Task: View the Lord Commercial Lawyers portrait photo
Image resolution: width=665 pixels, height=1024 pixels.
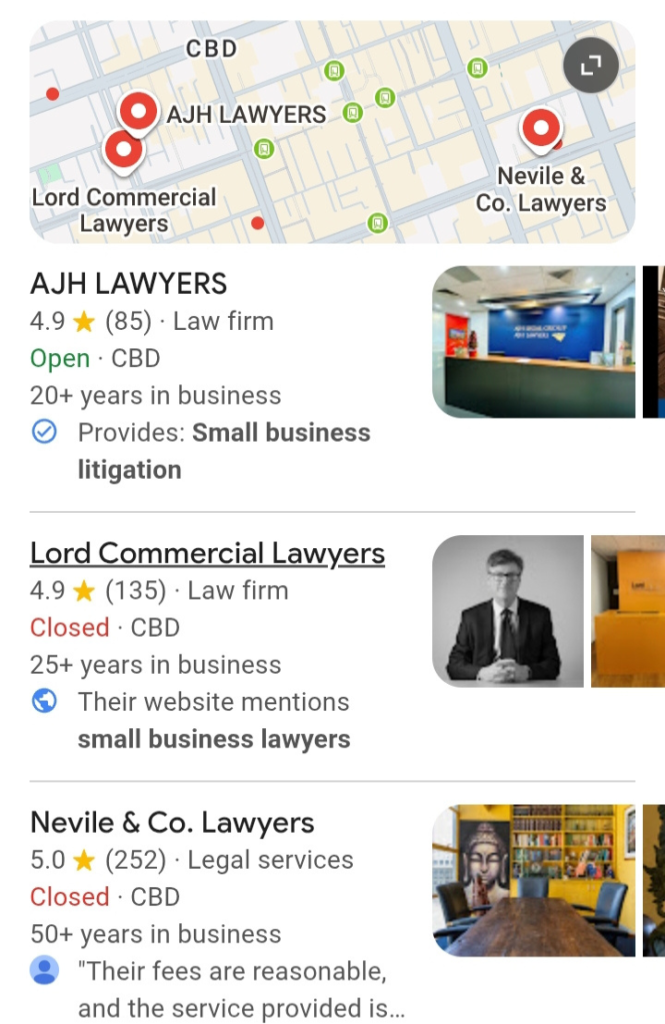Action: (x=507, y=611)
